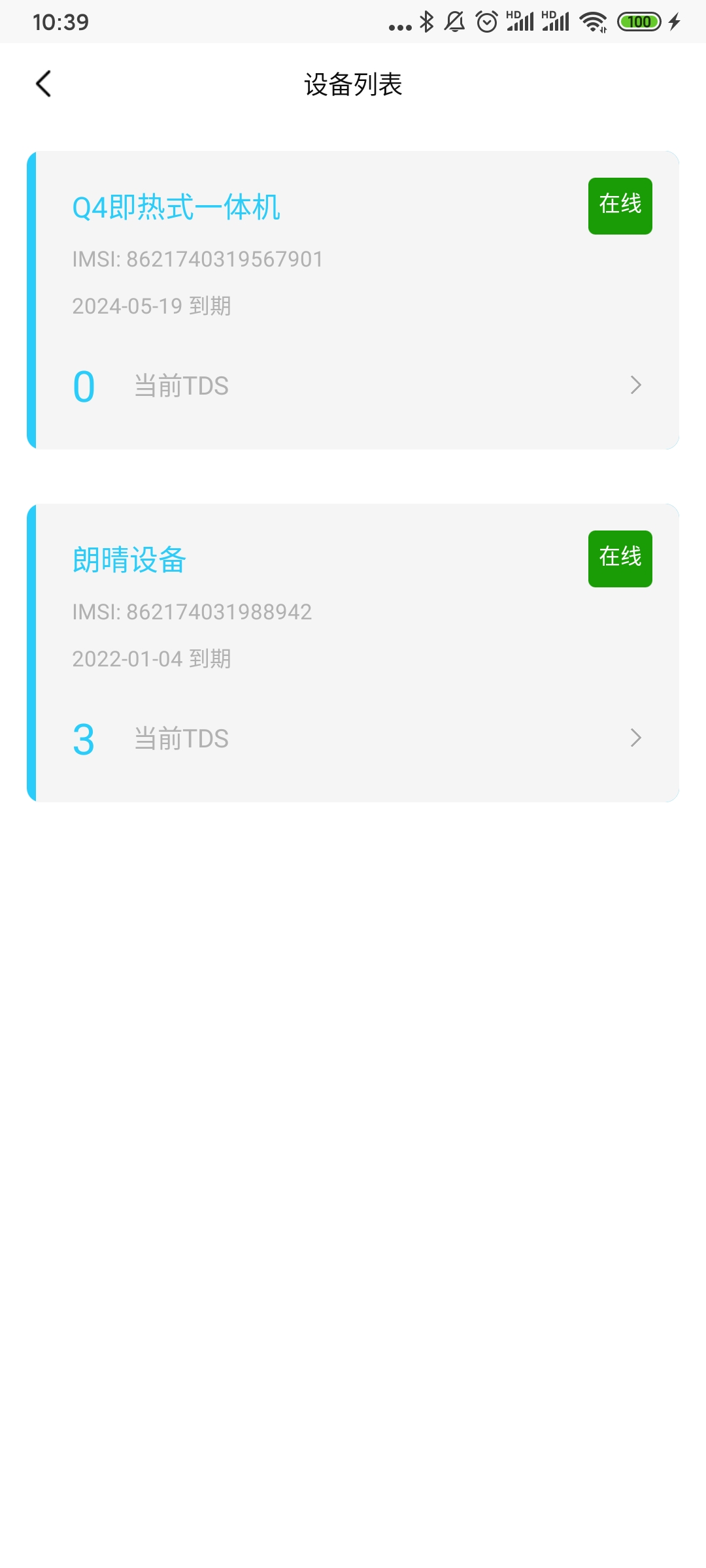Expand details of Q4即热式一体机 via chevron
The height and width of the screenshot is (1568, 706).
(x=636, y=385)
